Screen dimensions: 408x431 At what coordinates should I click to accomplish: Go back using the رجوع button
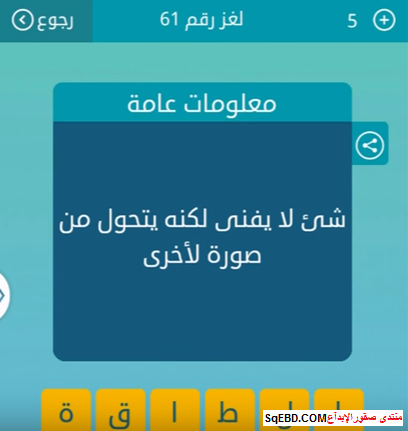42,20
